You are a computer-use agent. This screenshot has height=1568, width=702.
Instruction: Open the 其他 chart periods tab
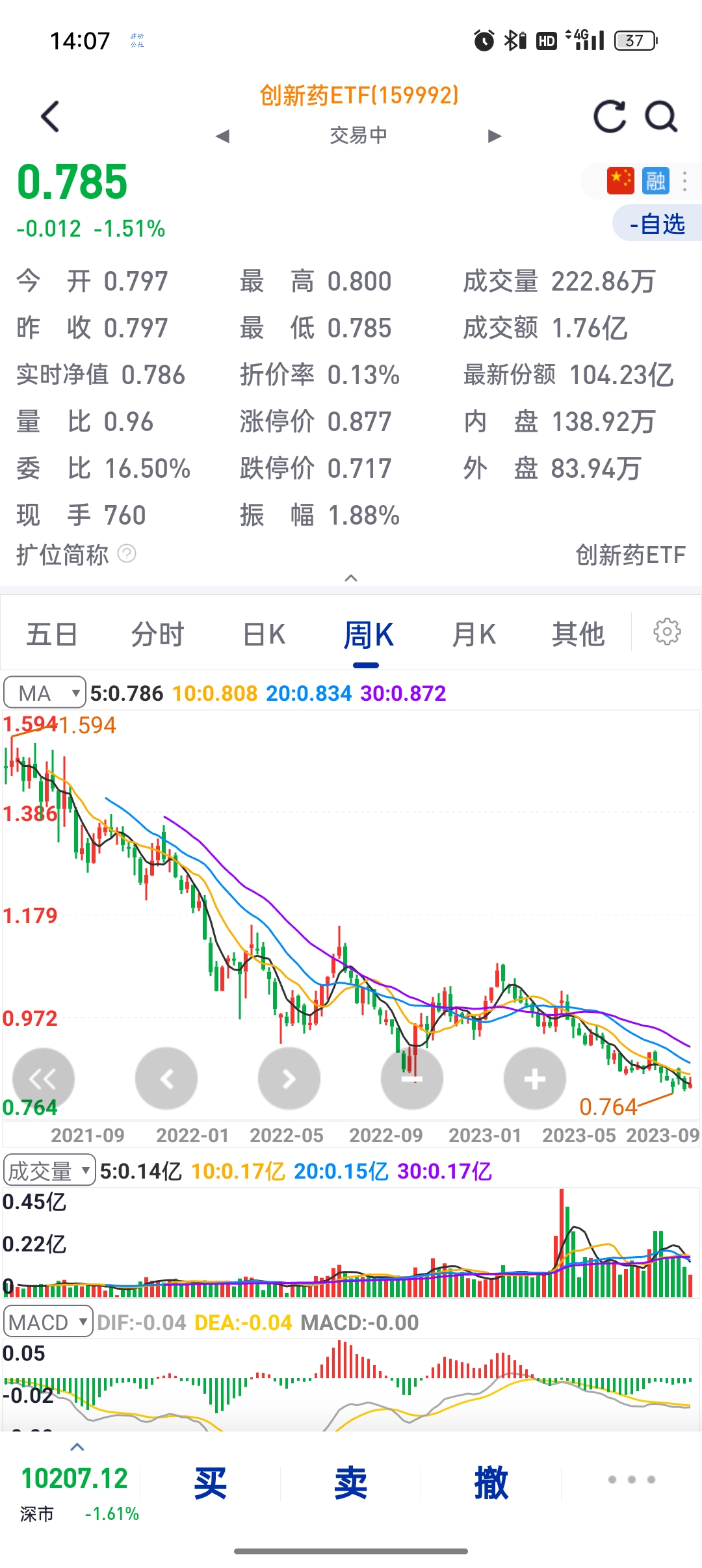coord(578,634)
